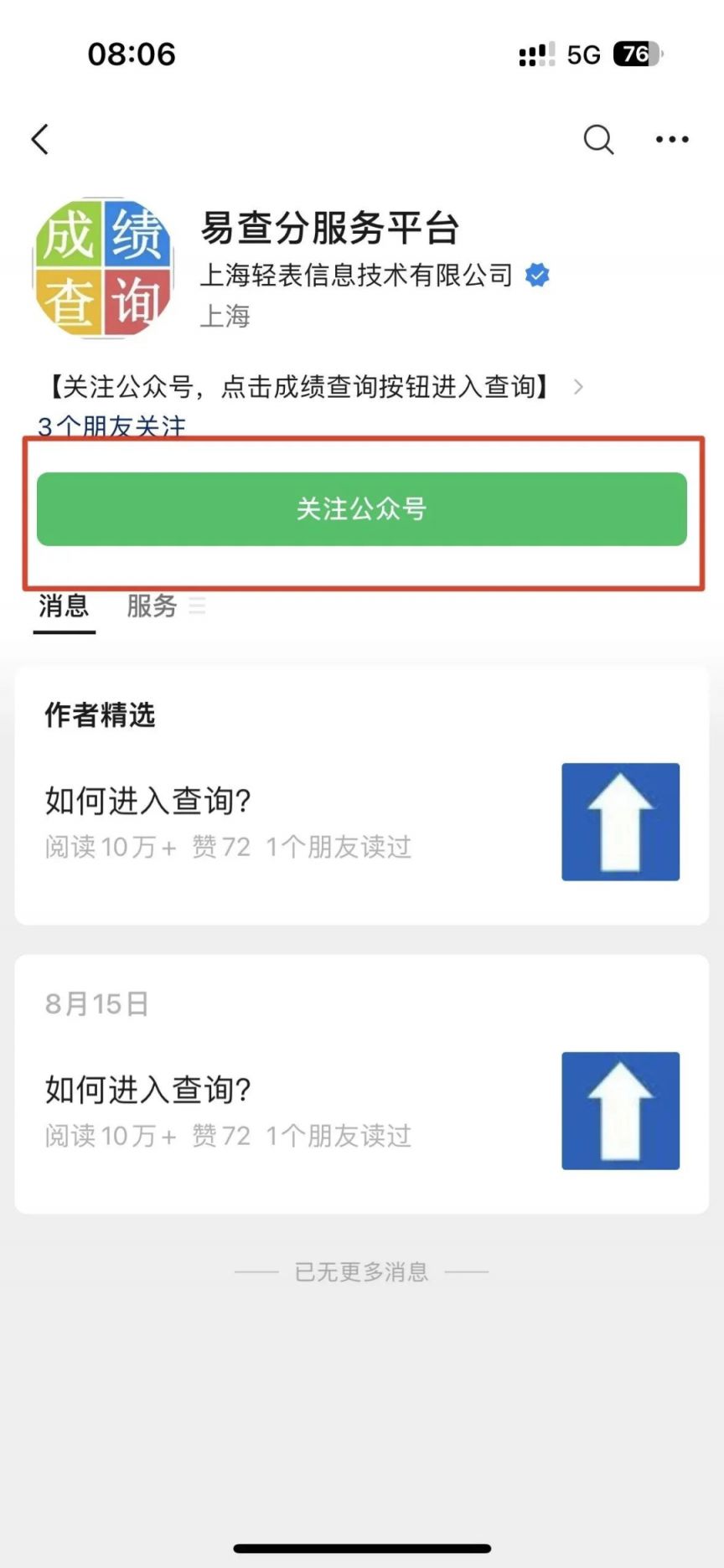Open the three-dot overflow menu

pyautogui.click(x=672, y=139)
